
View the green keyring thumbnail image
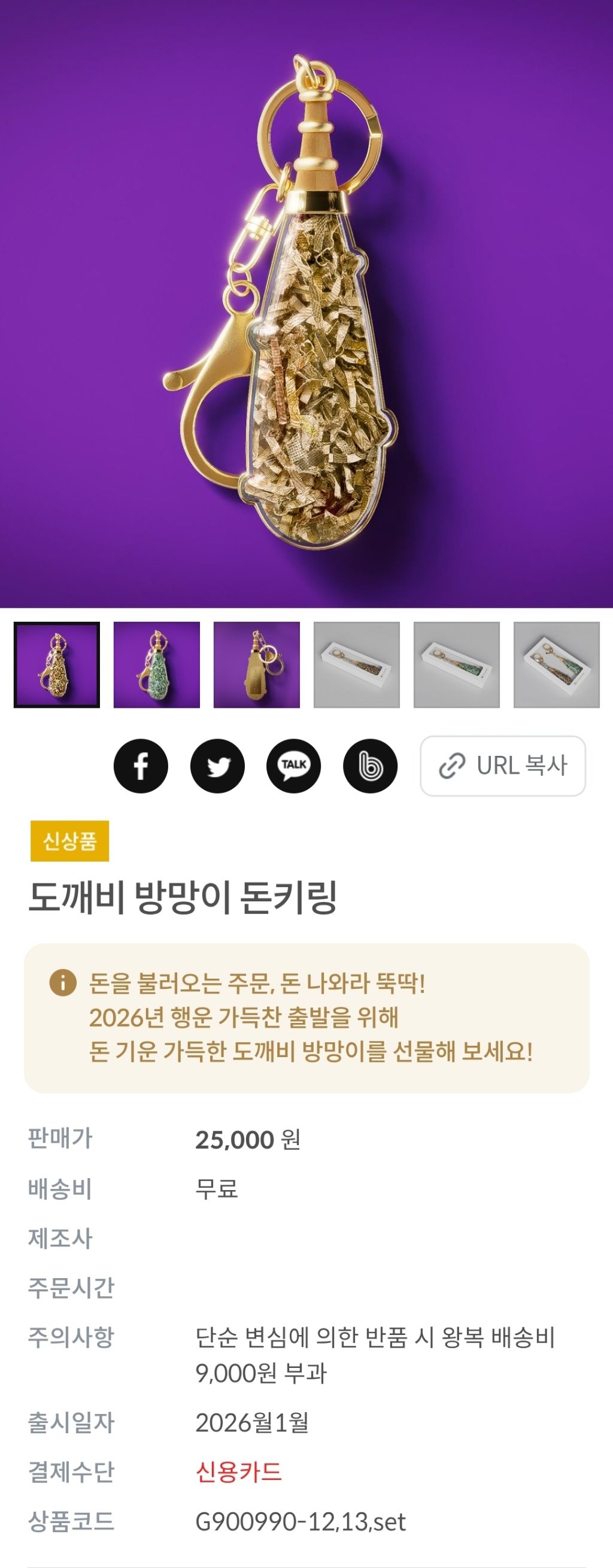coord(156,665)
